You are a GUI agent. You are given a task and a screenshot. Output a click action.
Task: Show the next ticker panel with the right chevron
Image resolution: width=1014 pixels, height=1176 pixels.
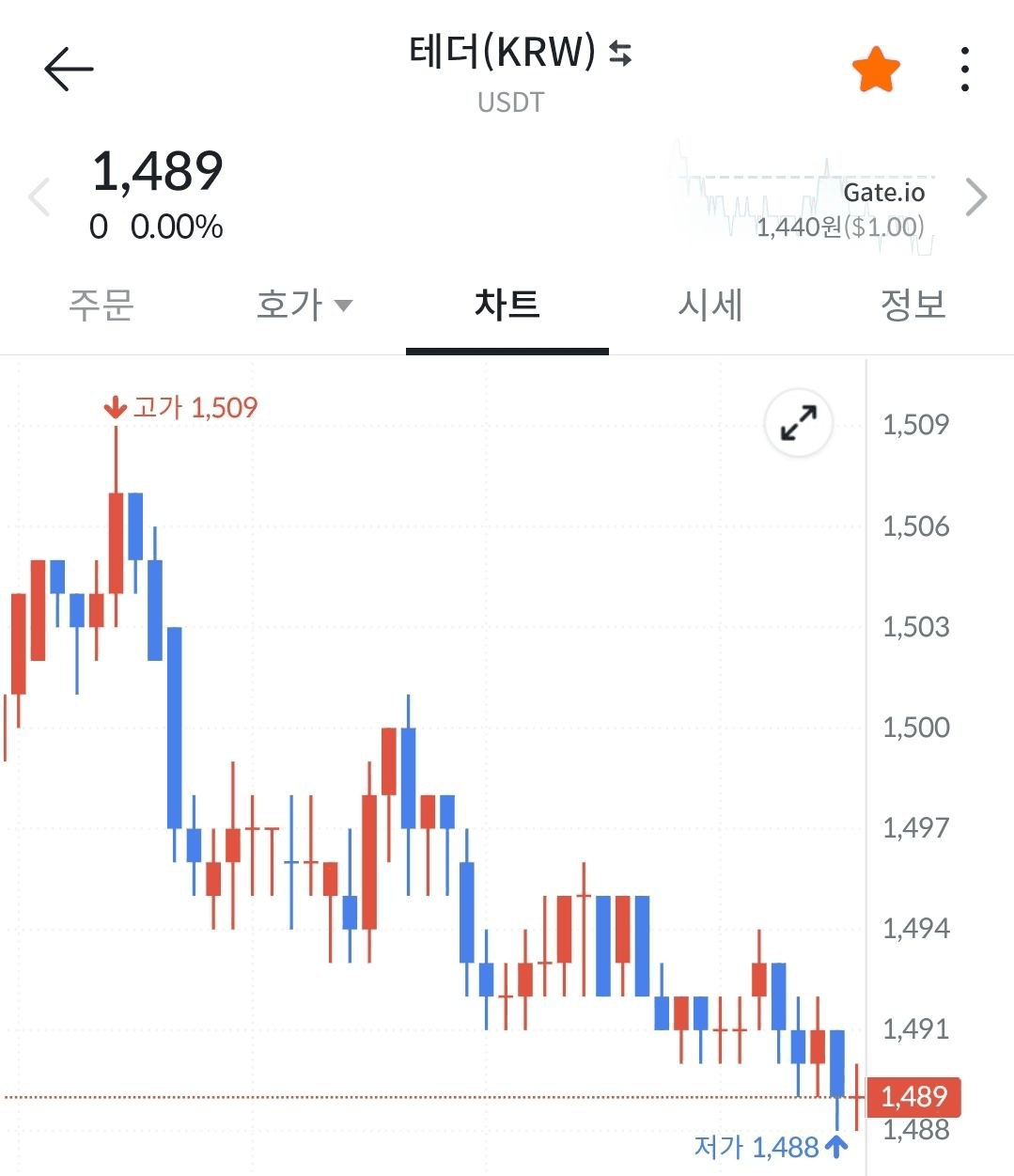(976, 197)
